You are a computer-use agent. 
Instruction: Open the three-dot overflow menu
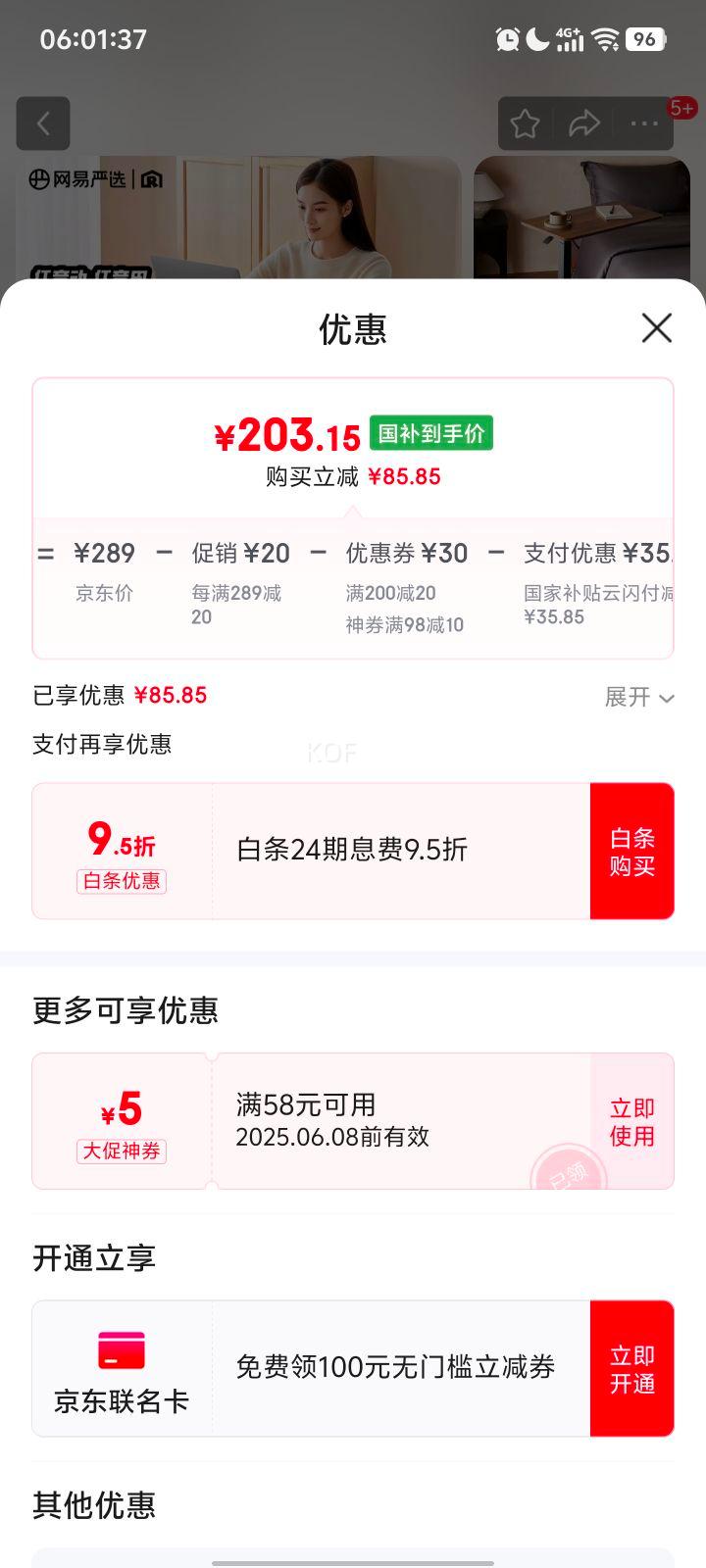644,123
